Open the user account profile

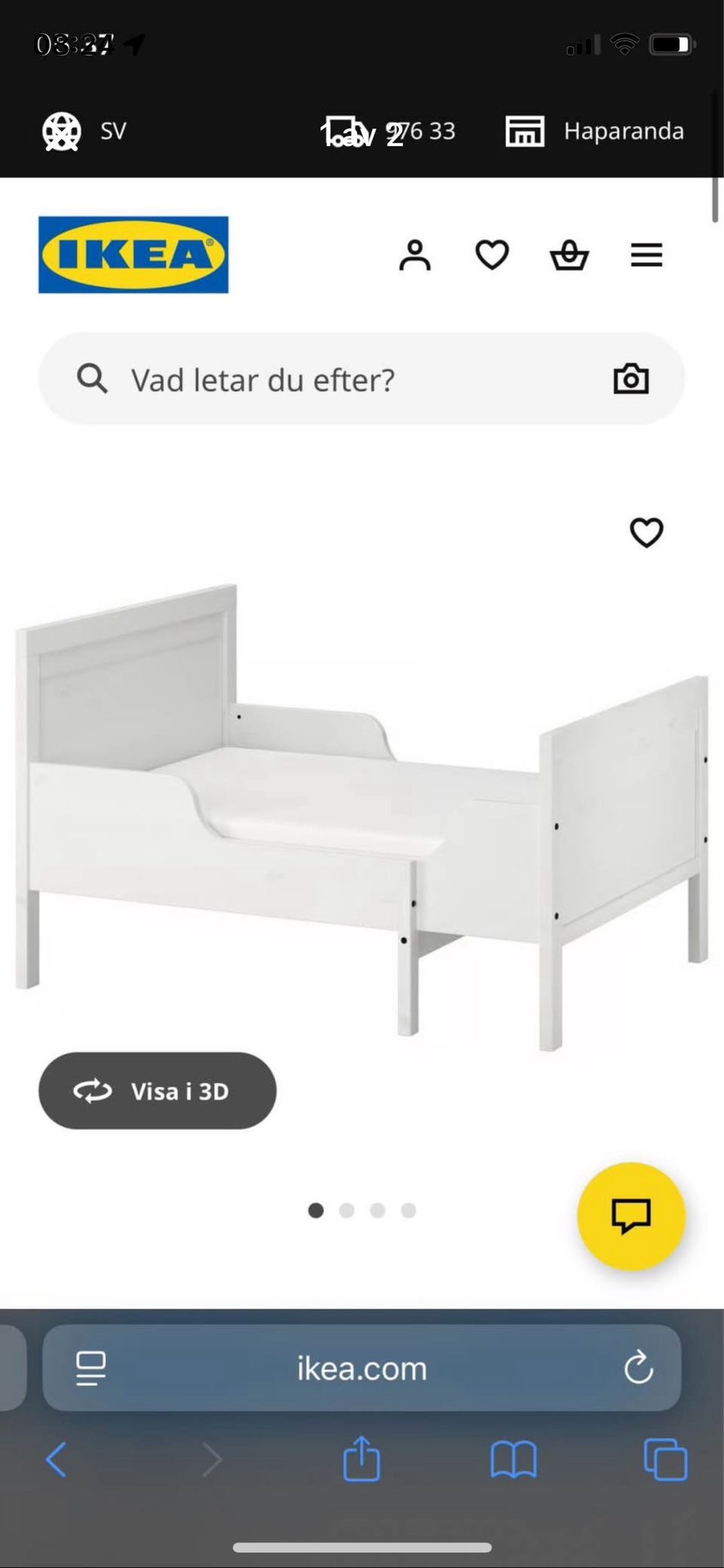tap(415, 256)
